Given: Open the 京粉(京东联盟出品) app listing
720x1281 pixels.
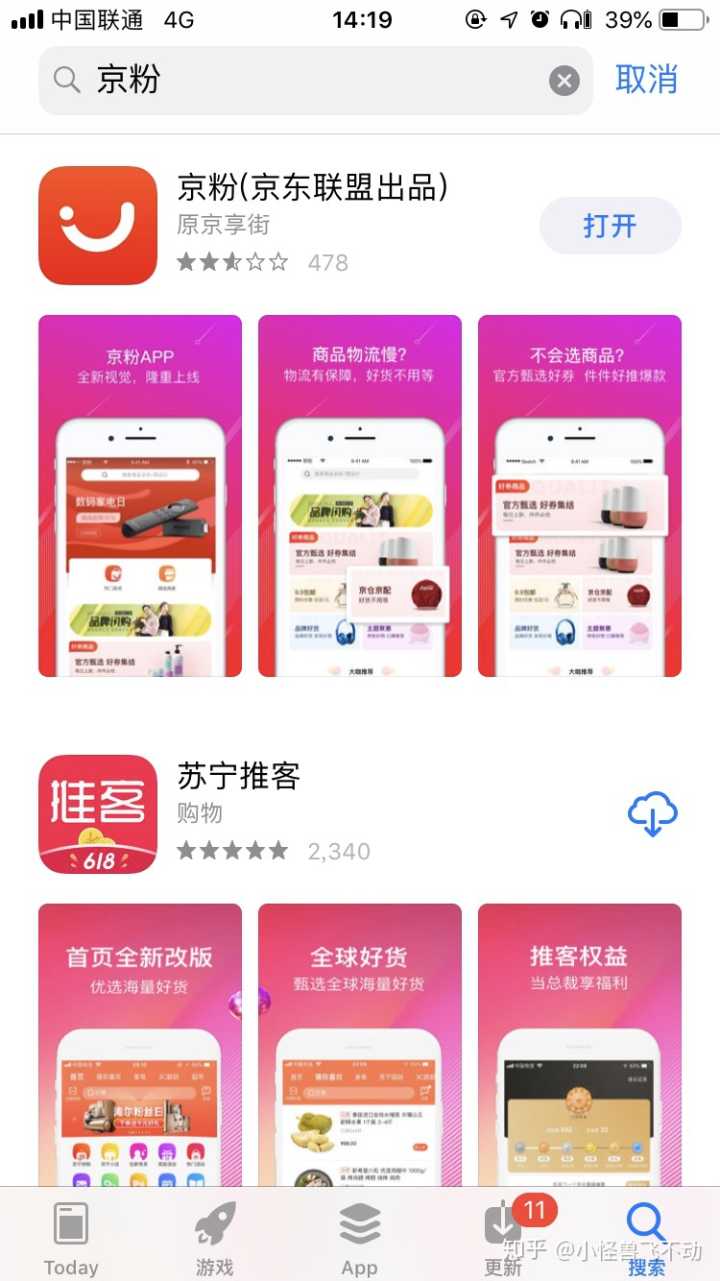Looking at the screenshot, I should tap(312, 188).
